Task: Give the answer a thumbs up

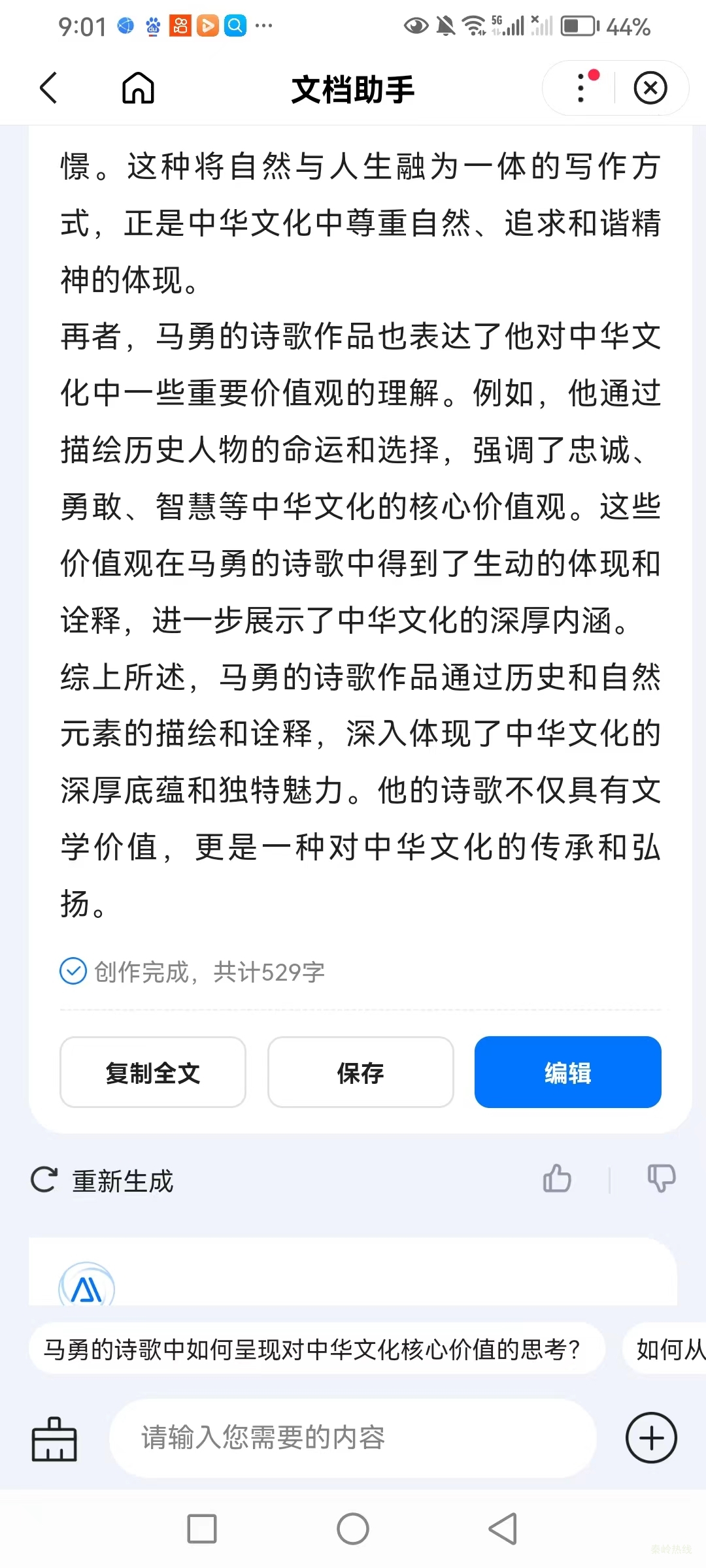Action: pos(557,1179)
